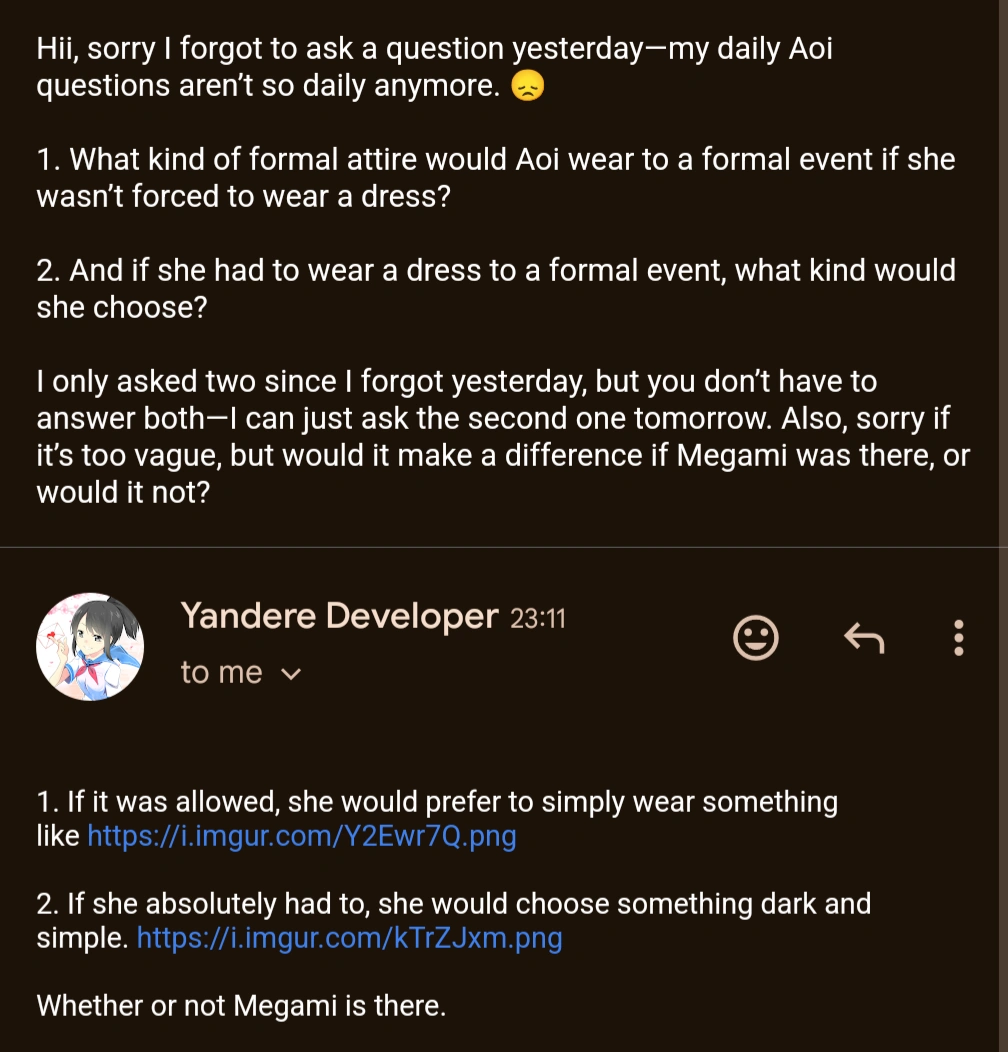This screenshot has width=1008, height=1052.
Task: Open the kTrZJxm.png imgur link
Action: coord(349,938)
